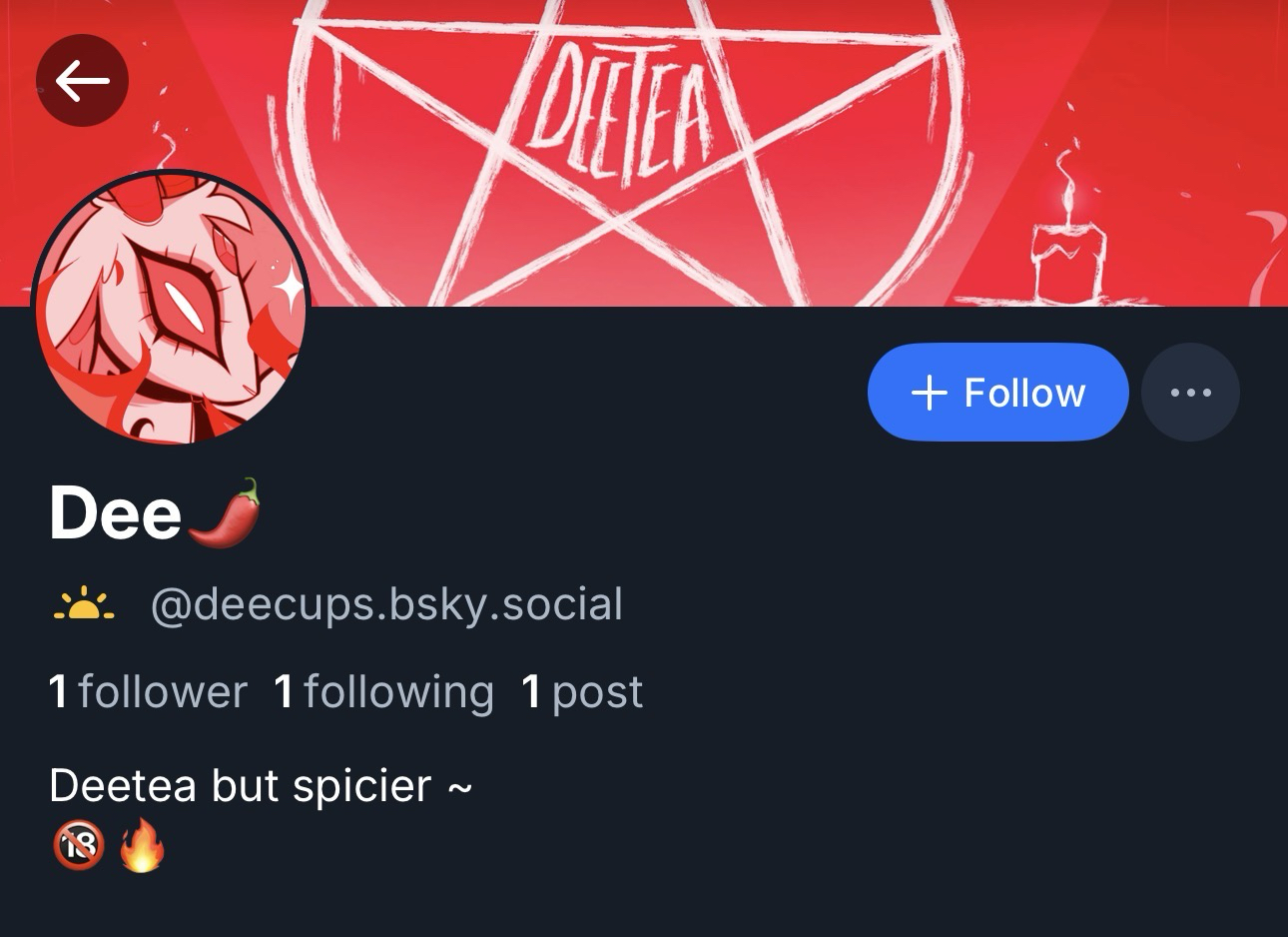Viewport: 1288px width, 937px height.
Task: Follow Dee's account
Action: (997, 393)
